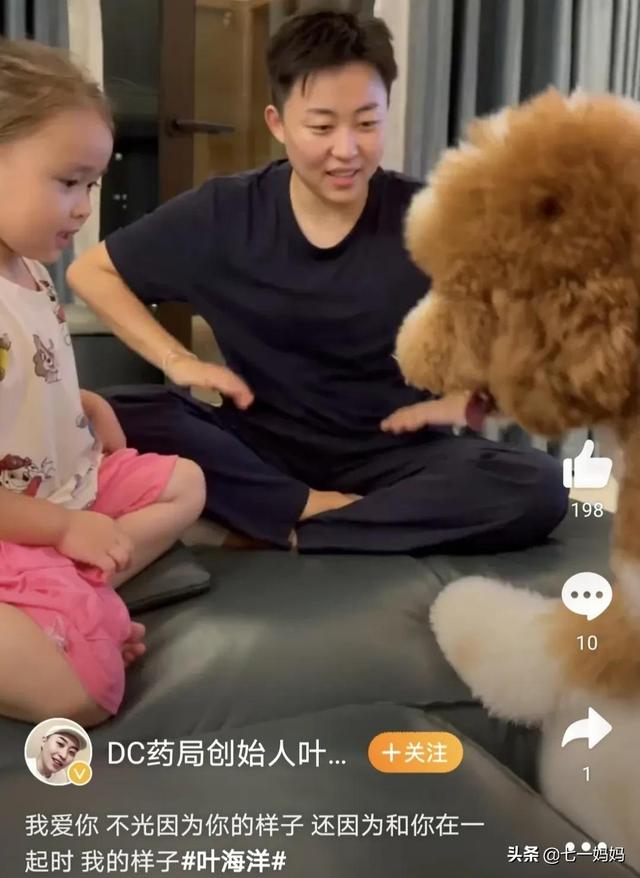Open the #叶海洋# hashtag

coord(234,860)
